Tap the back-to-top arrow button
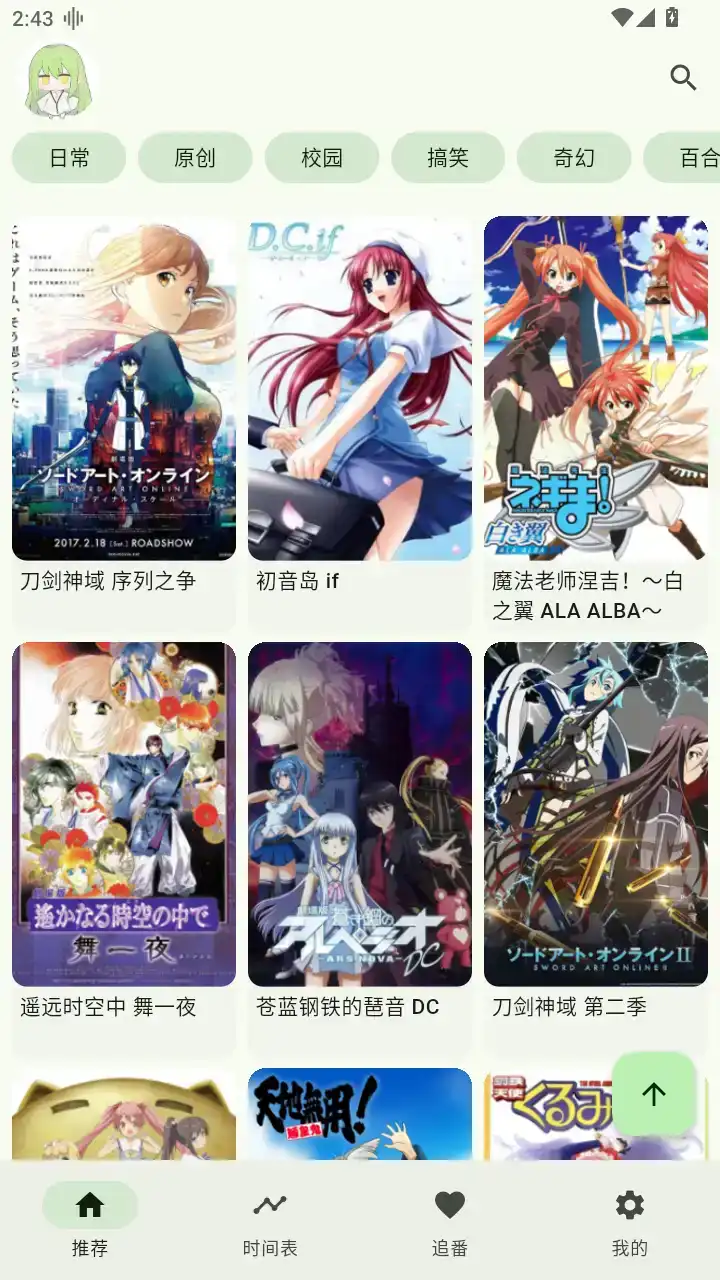Image resolution: width=720 pixels, height=1280 pixels. tap(654, 1094)
